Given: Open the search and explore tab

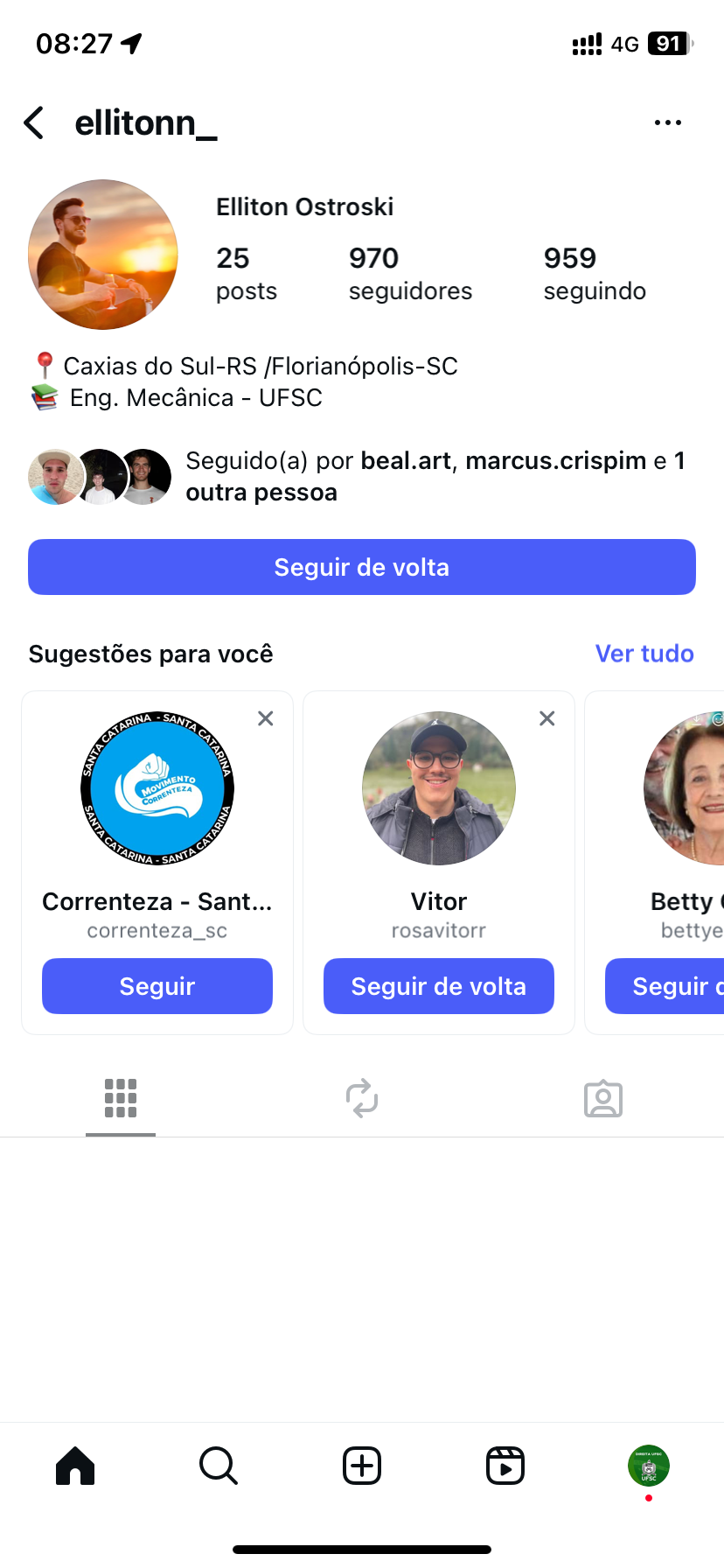Looking at the screenshot, I should tap(219, 1466).
